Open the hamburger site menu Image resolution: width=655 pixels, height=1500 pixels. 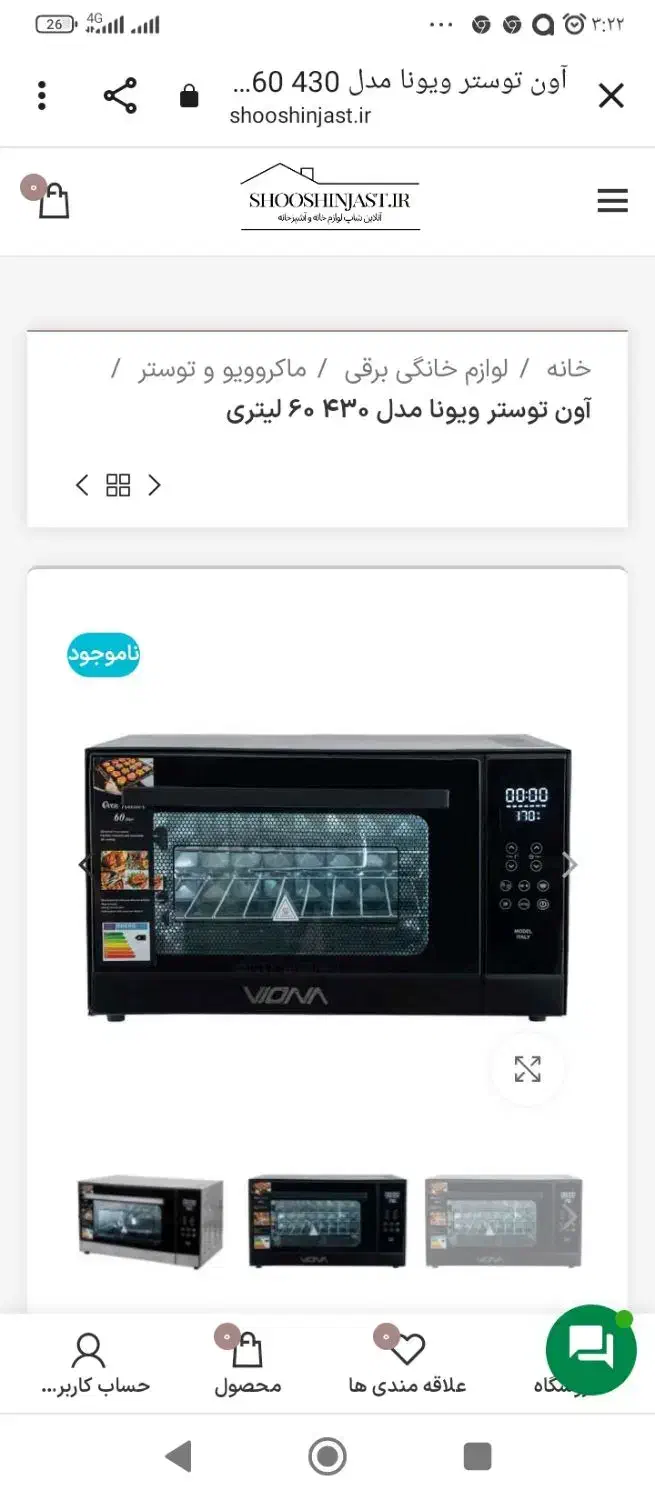(612, 201)
